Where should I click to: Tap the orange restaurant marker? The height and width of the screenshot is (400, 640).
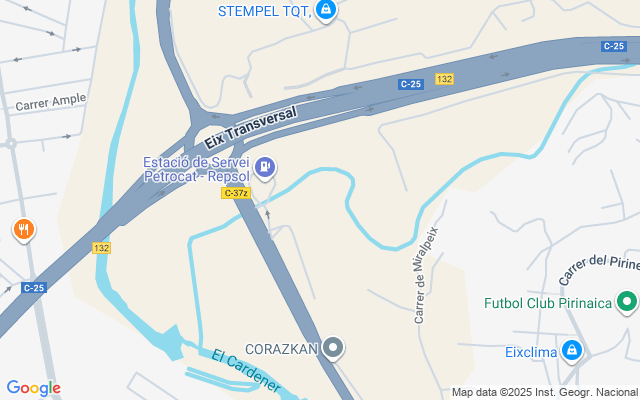24,230
